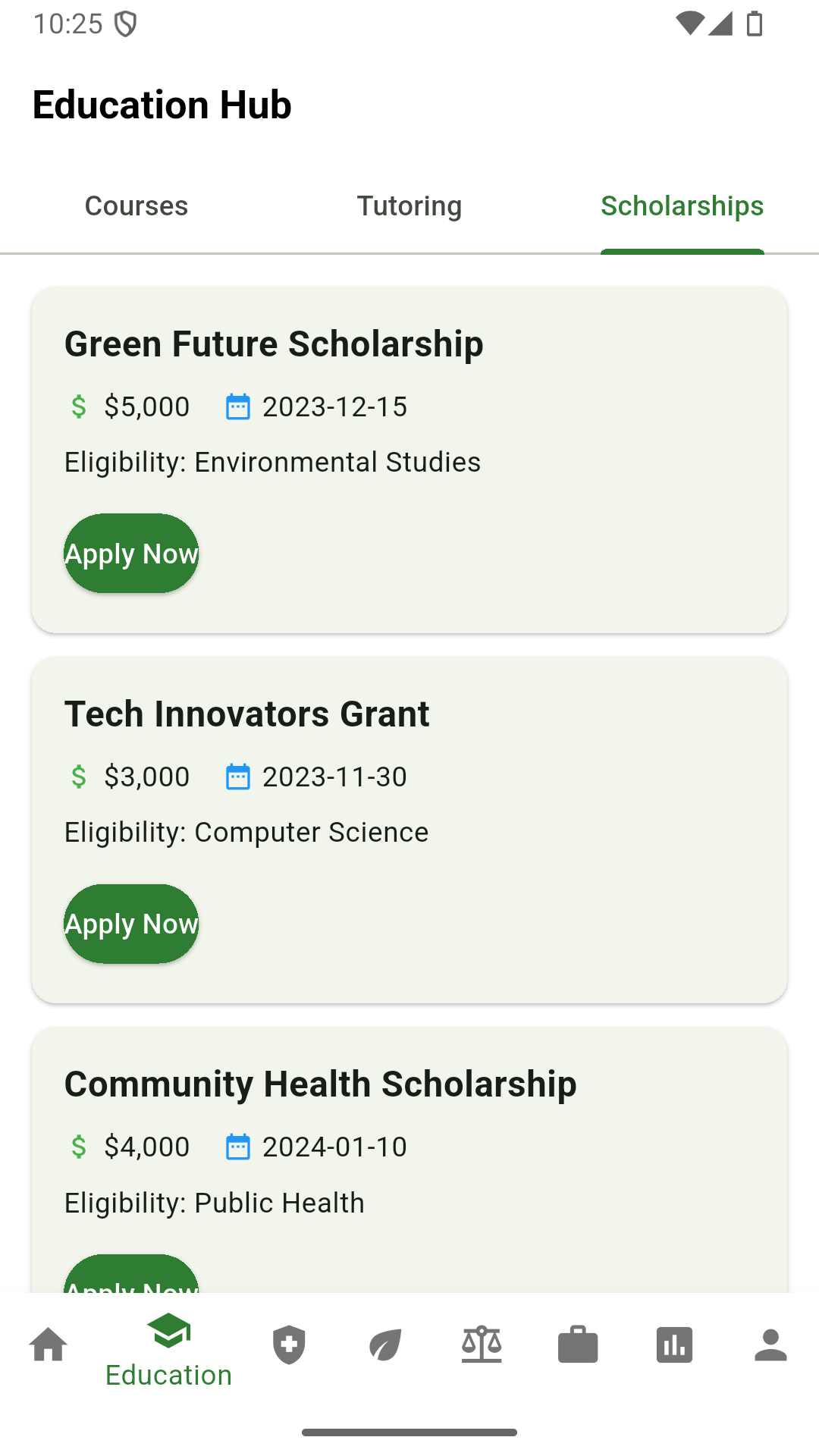Image resolution: width=819 pixels, height=1456 pixels.
Task: Switch to the Tutoring tab
Action: pos(409,206)
